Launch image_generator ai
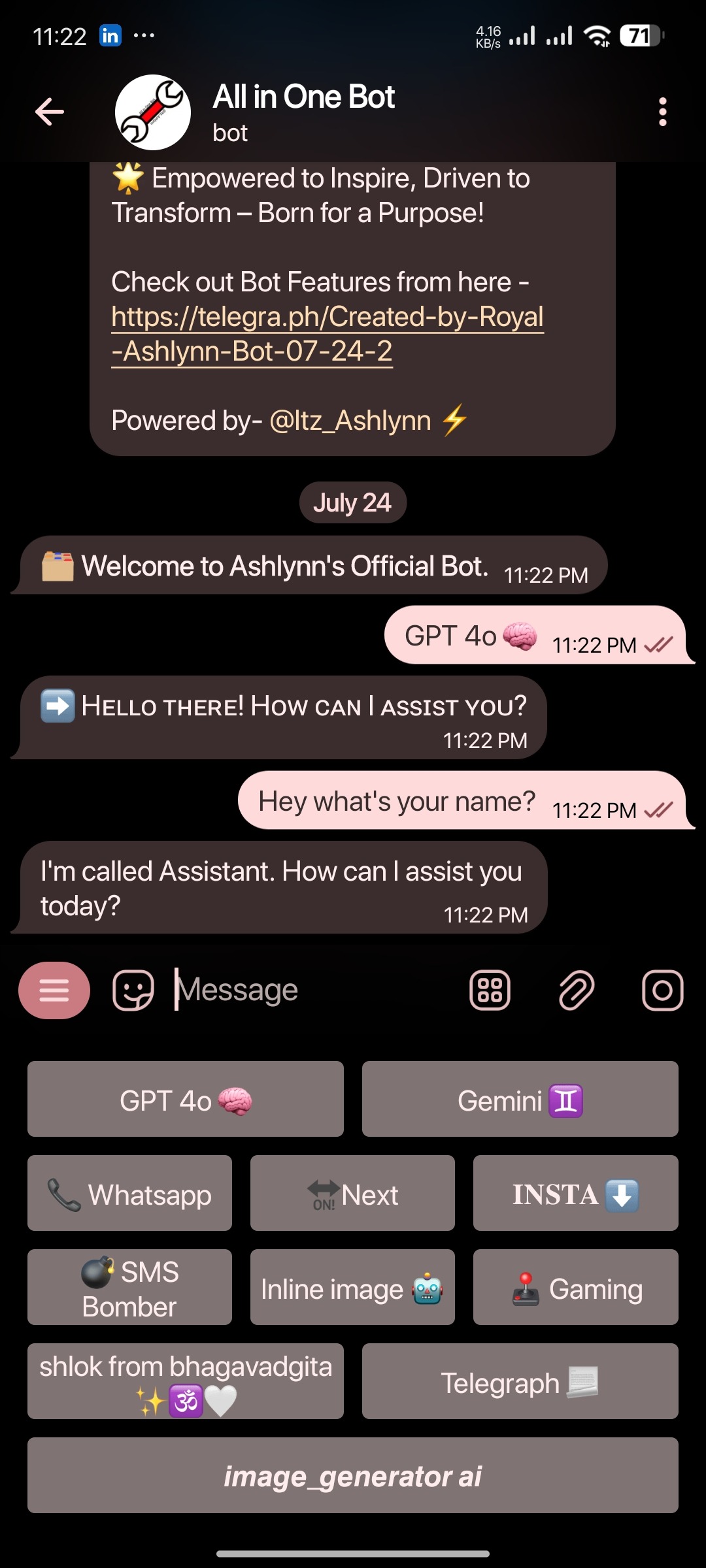Viewport: 706px width, 1568px height. click(x=352, y=1475)
